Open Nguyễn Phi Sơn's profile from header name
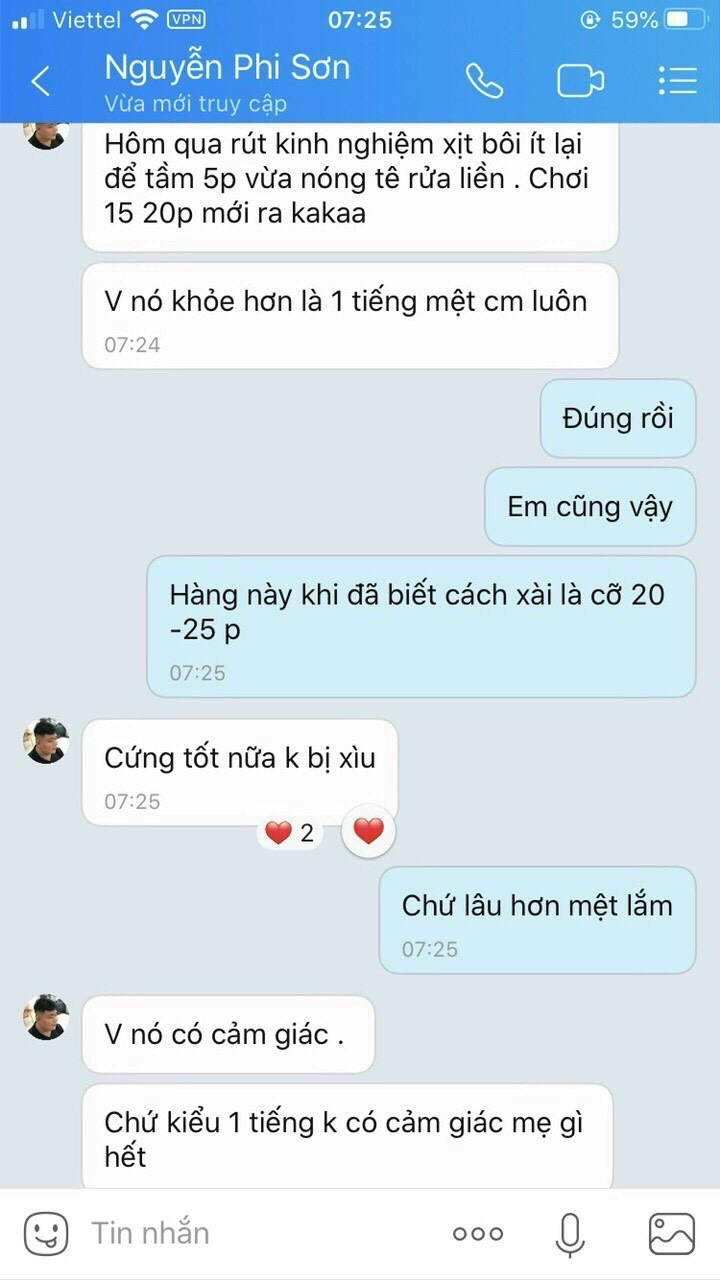 coord(228,68)
